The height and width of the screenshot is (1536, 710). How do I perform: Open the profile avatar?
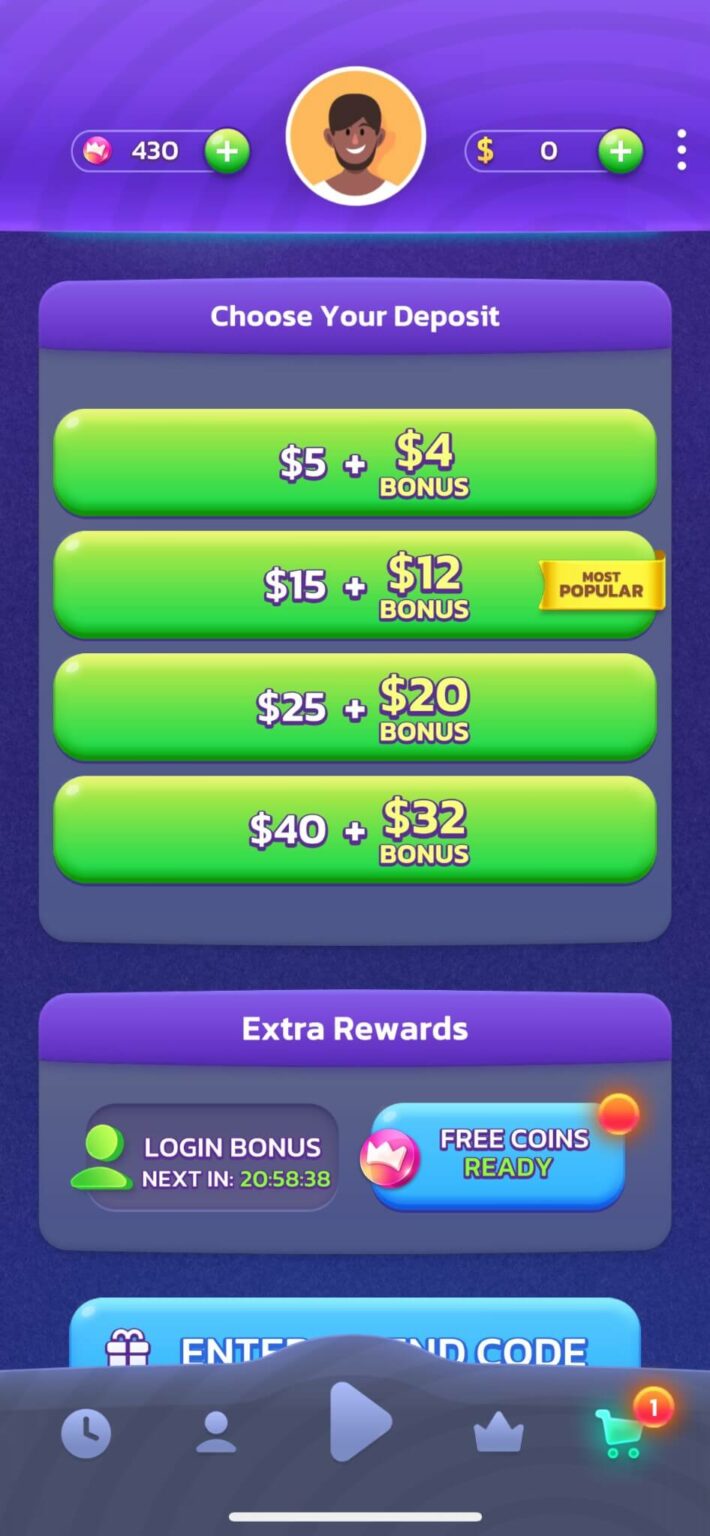click(355, 137)
